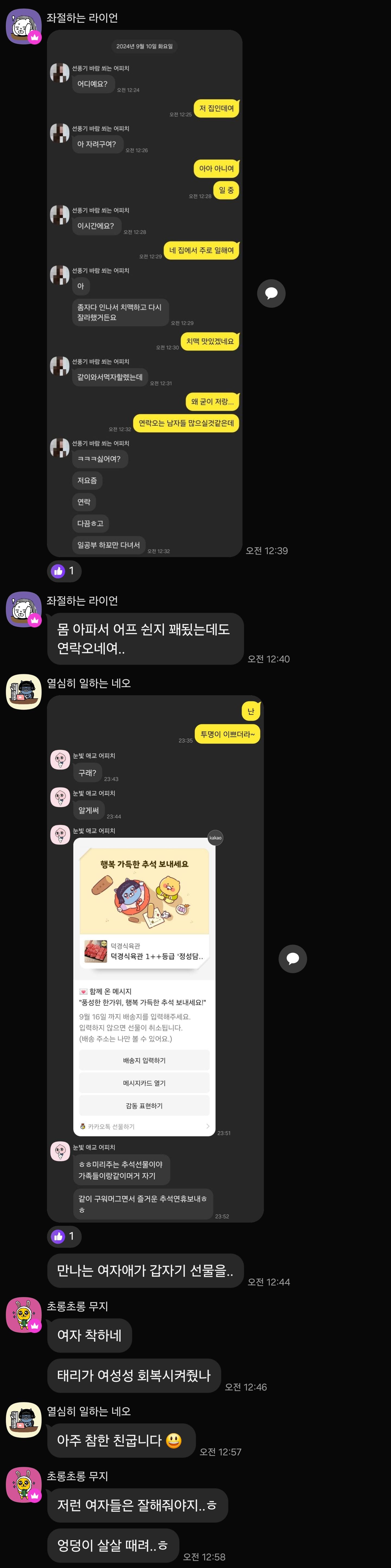This screenshot has width=391, height=1568.
Task: Open 초롱초롱 무지's profile picture beside '여자 착하네'
Action: [23, 1315]
